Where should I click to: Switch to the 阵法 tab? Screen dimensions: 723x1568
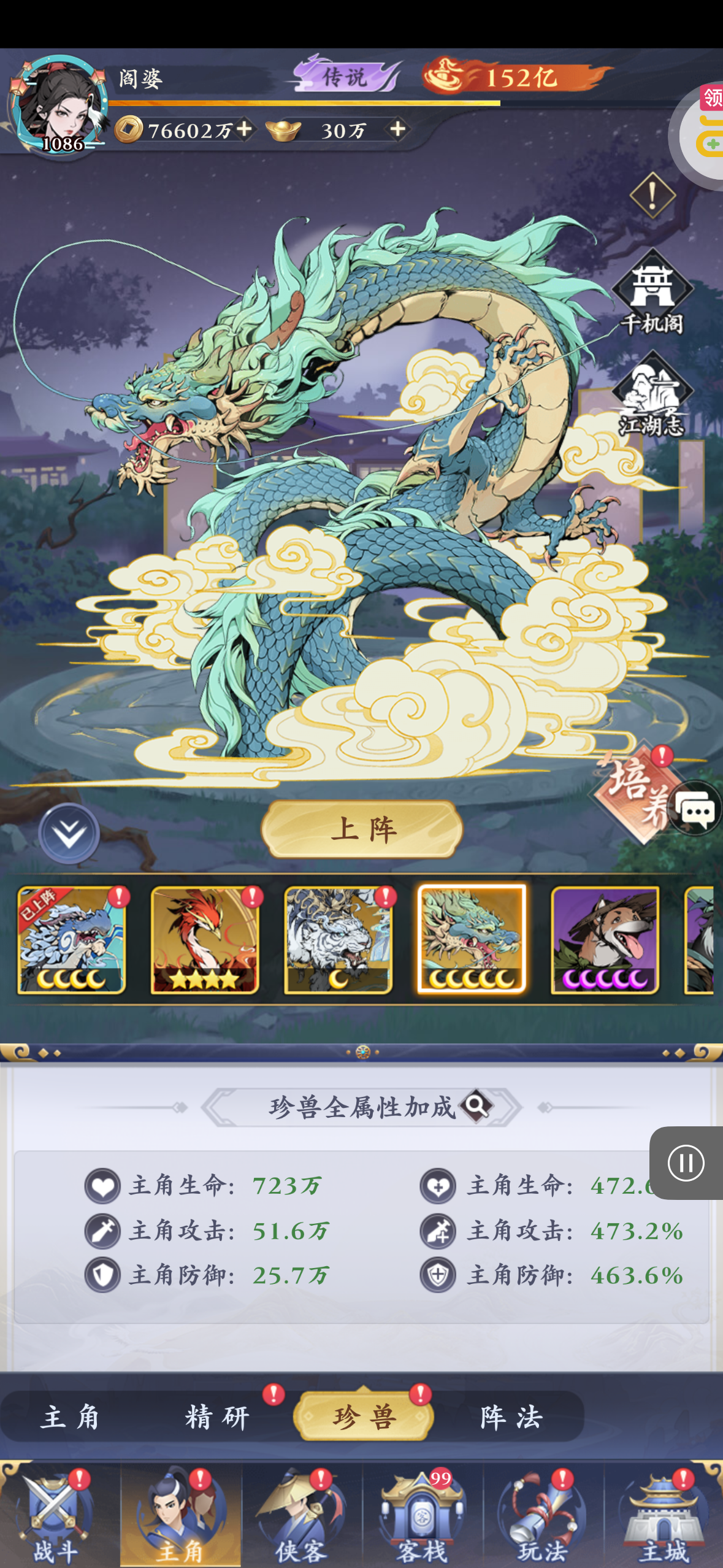511,1417
